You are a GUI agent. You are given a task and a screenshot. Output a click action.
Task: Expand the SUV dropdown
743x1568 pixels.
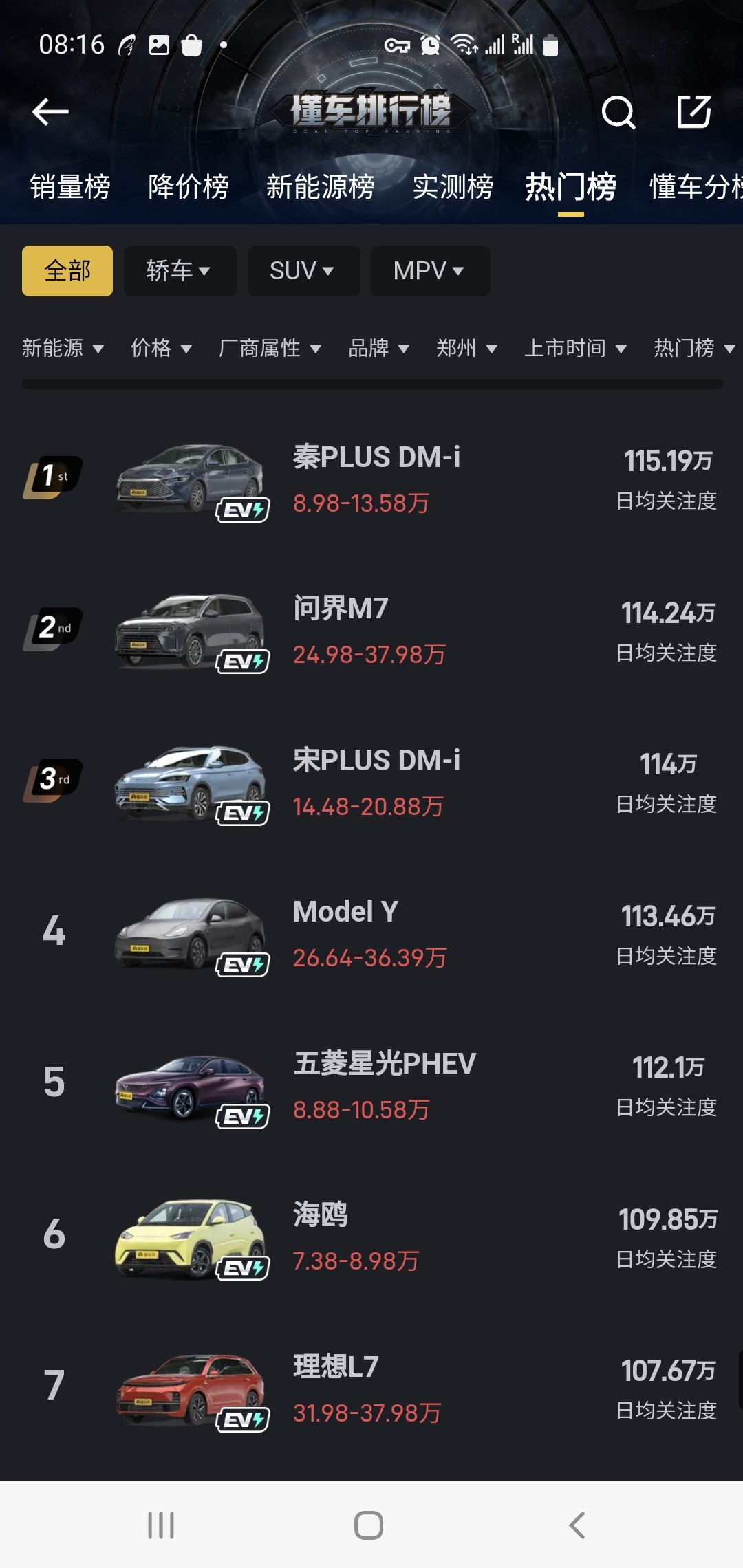point(303,271)
